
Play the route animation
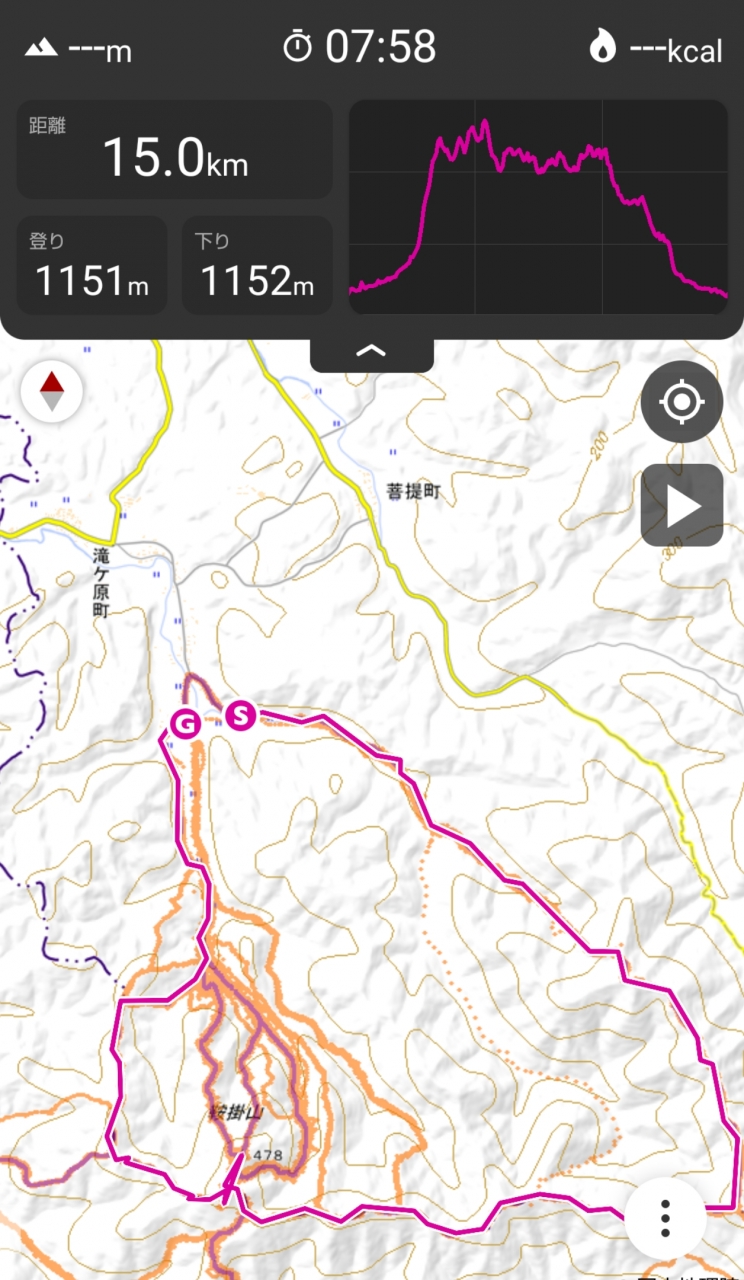pyautogui.click(x=682, y=505)
